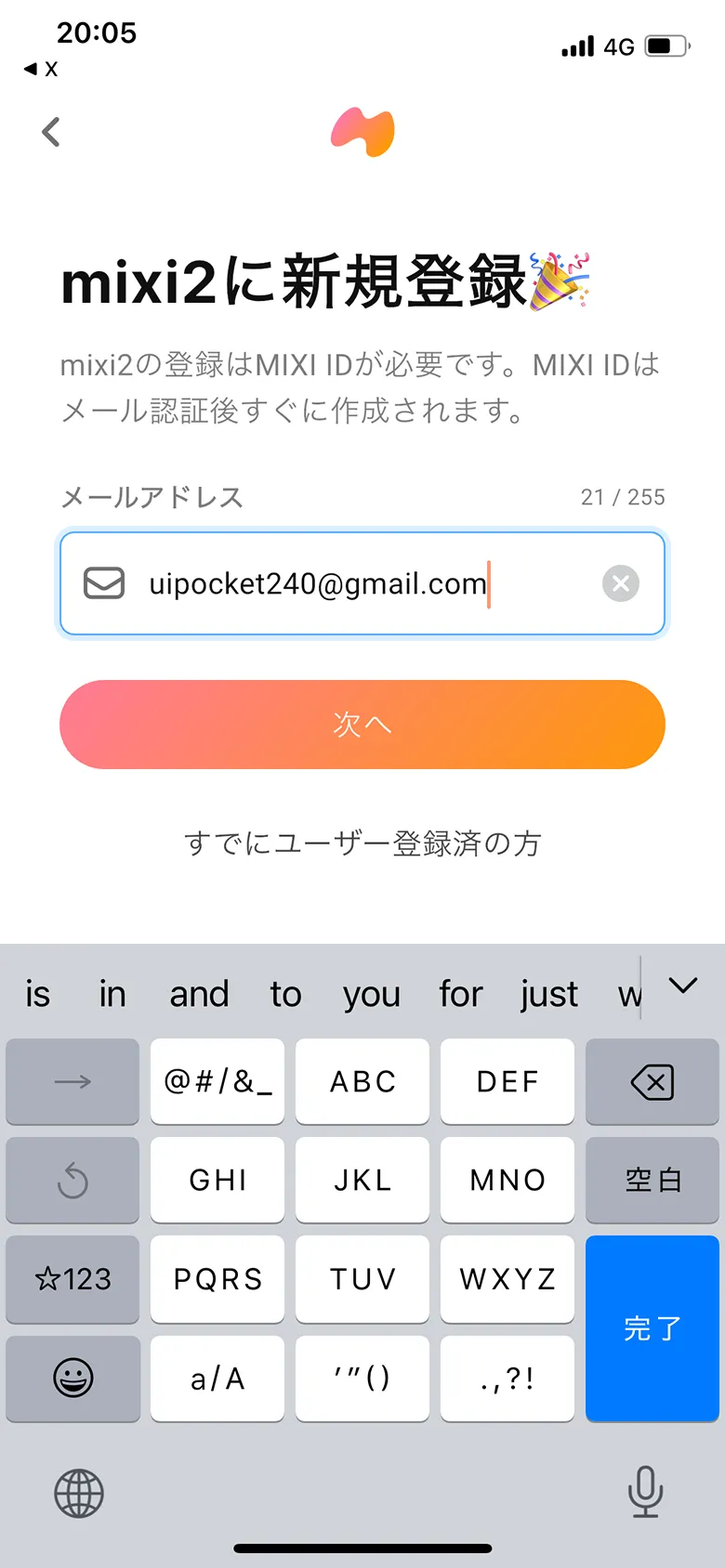Click inside the メールアドレス input field

362,582
